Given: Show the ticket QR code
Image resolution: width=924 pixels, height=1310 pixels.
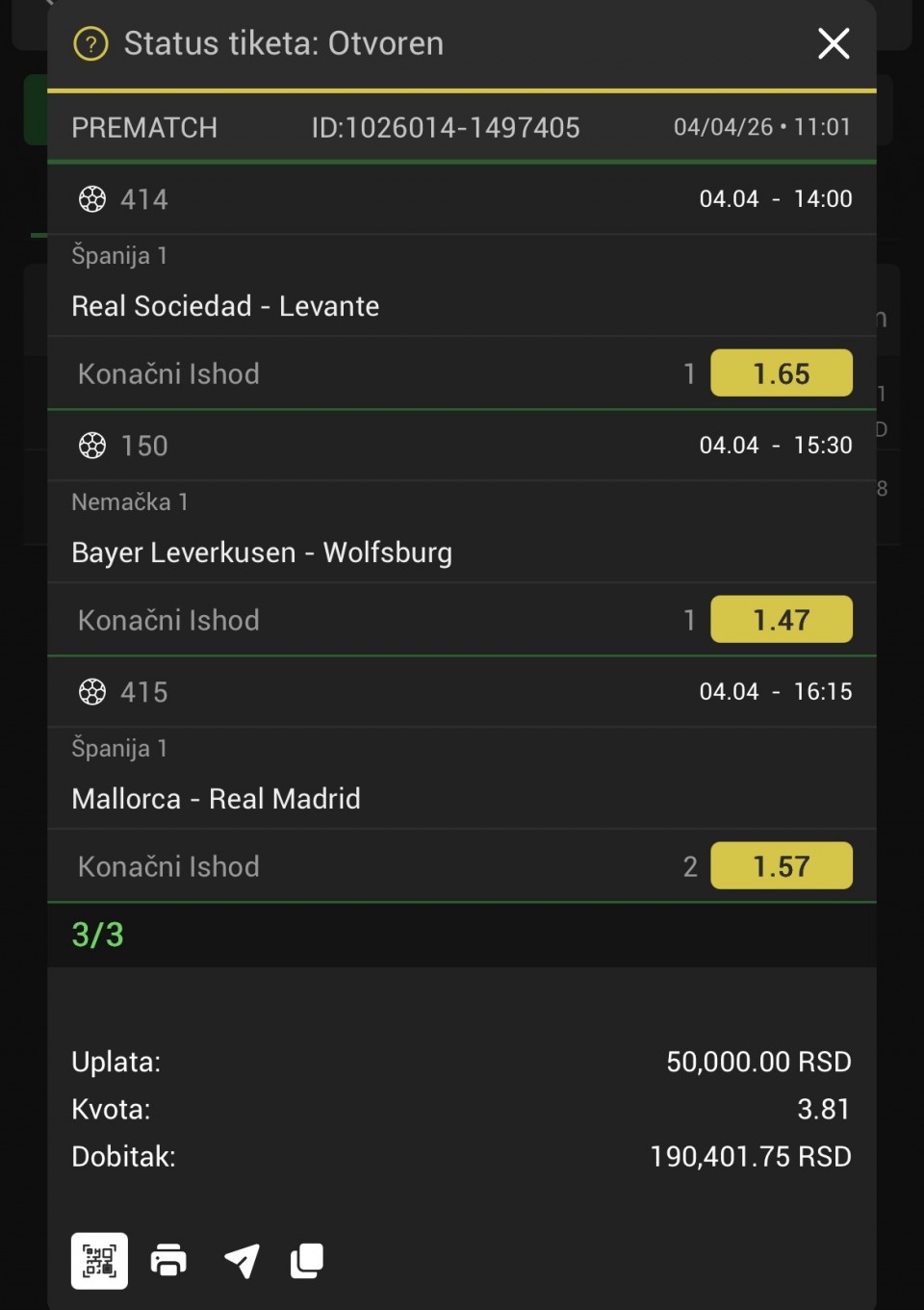Looking at the screenshot, I should 99,1260.
